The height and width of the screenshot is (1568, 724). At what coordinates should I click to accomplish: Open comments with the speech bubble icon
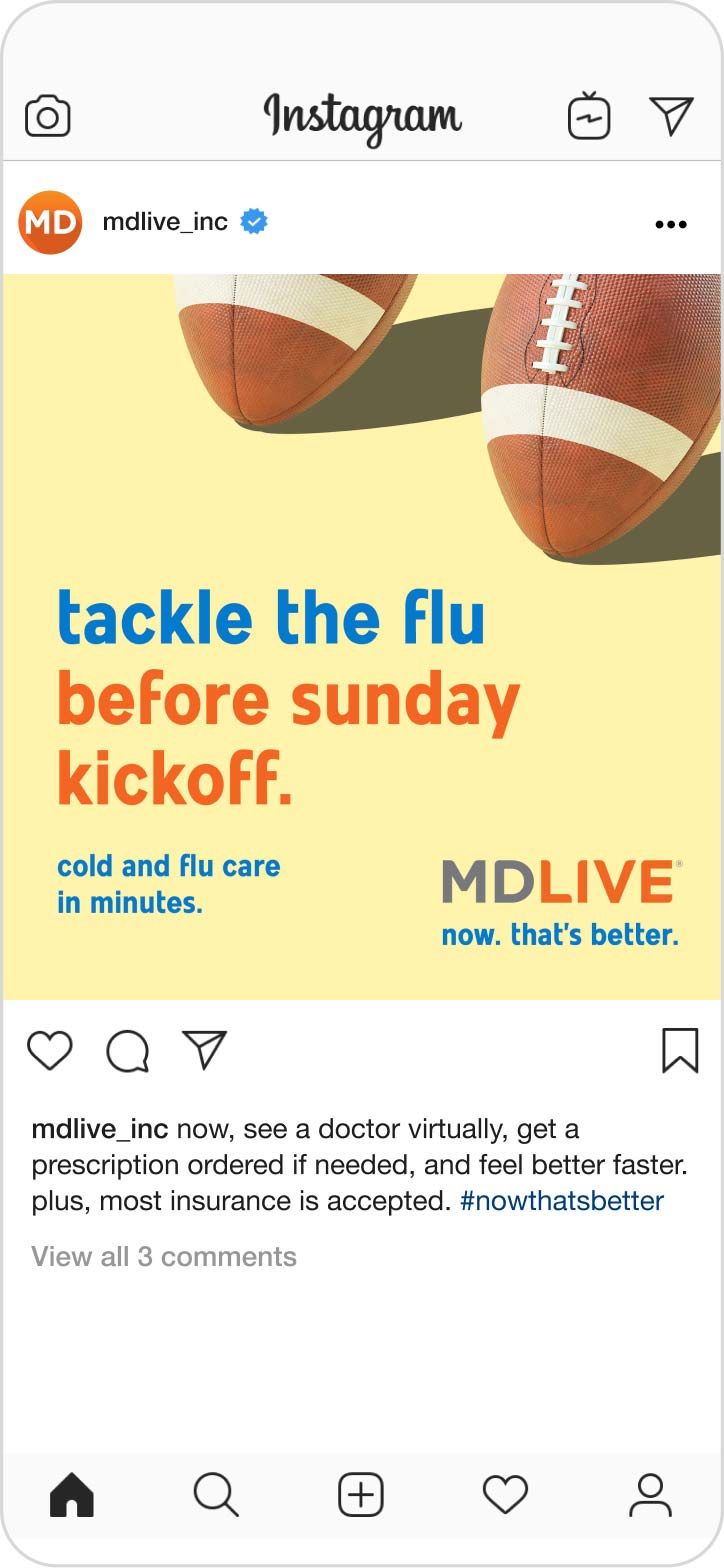point(127,1051)
